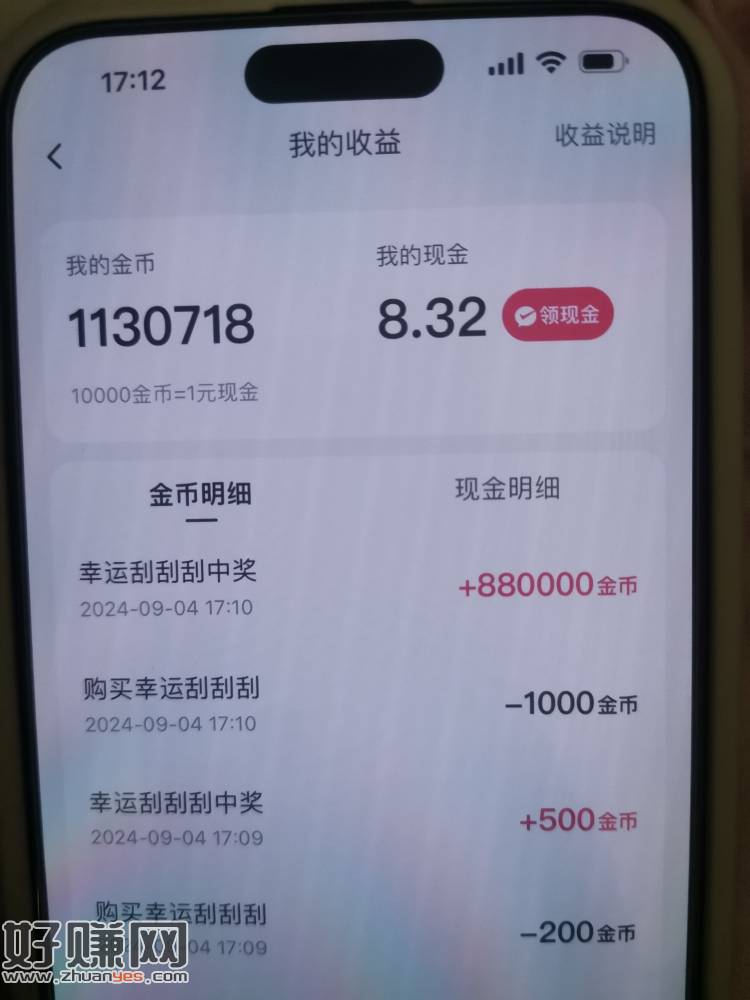Tap the 领现金 withdraw cash button
Screen dimensions: 750x1000
coord(558,315)
